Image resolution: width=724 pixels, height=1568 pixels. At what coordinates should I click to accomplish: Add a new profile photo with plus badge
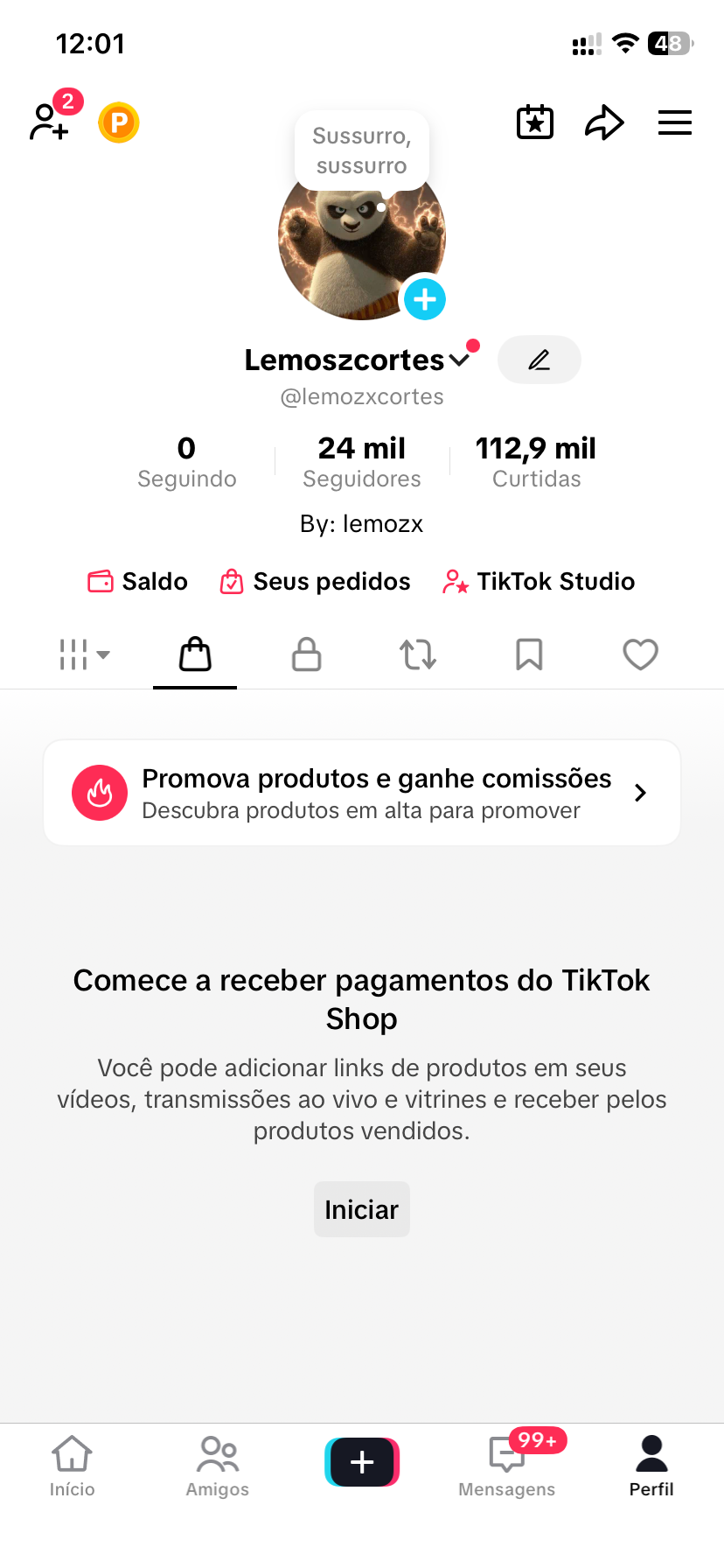click(425, 299)
